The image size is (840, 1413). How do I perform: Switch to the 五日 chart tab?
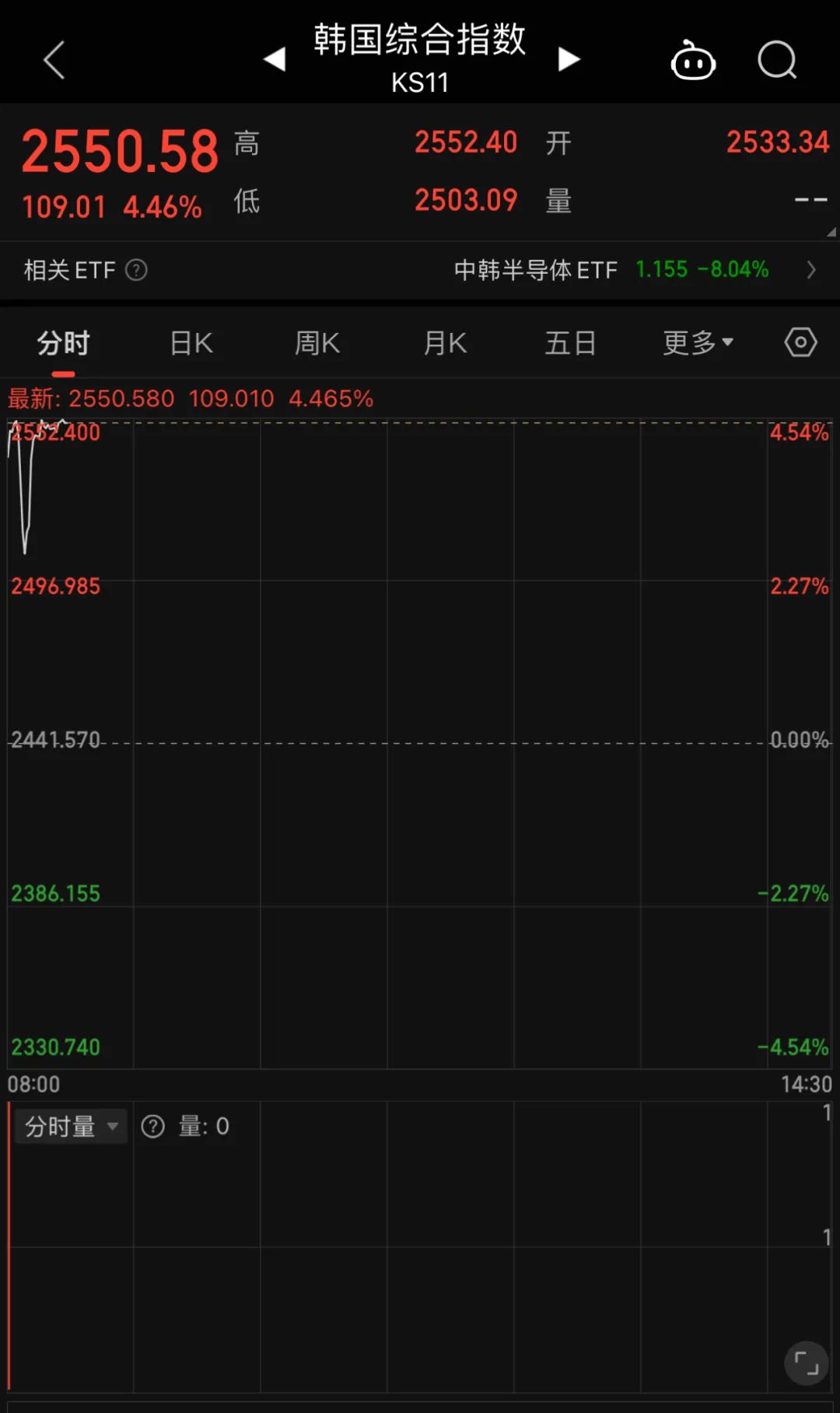570,342
